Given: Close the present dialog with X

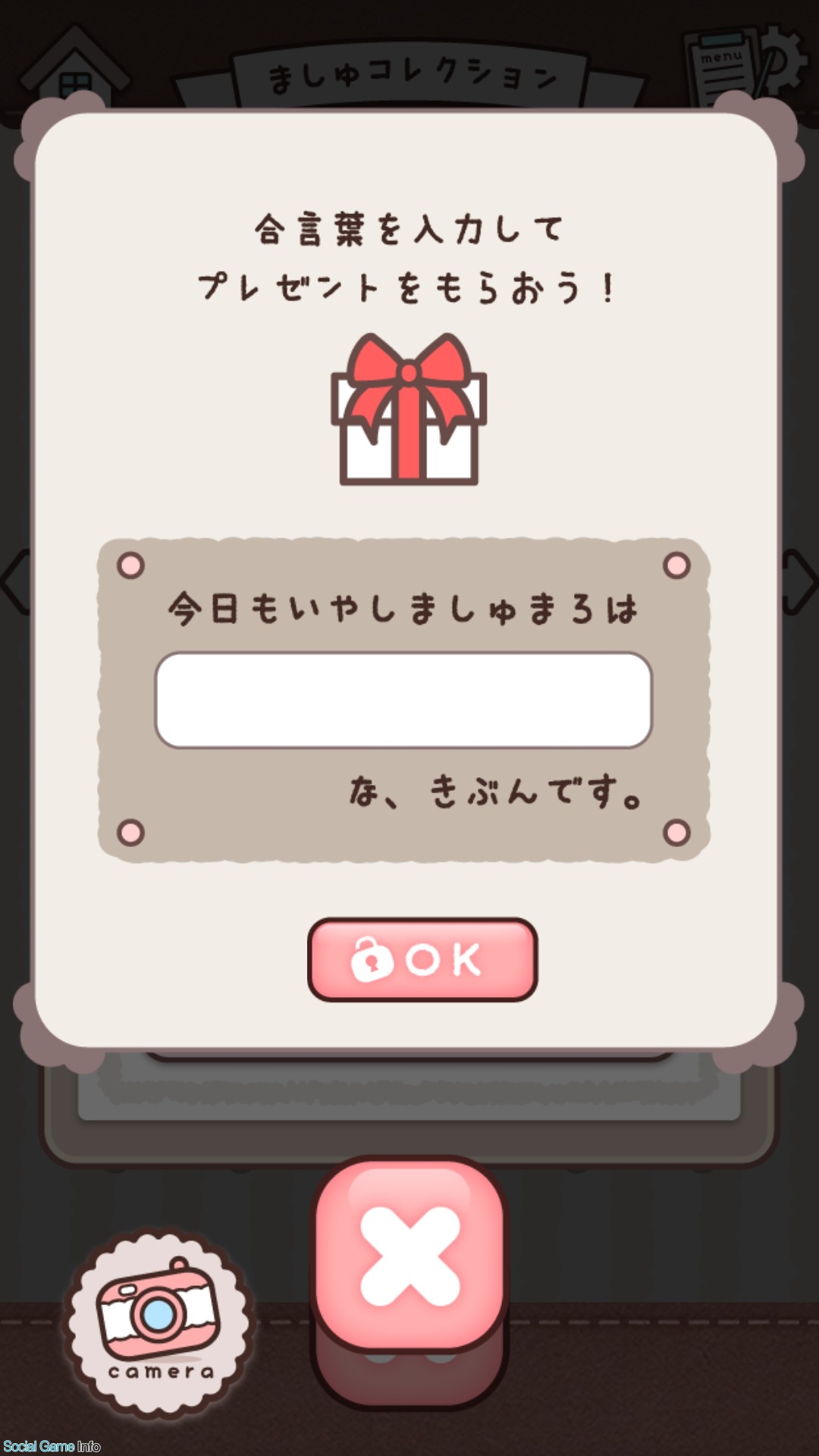Looking at the screenshot, I should point(409,1256).
